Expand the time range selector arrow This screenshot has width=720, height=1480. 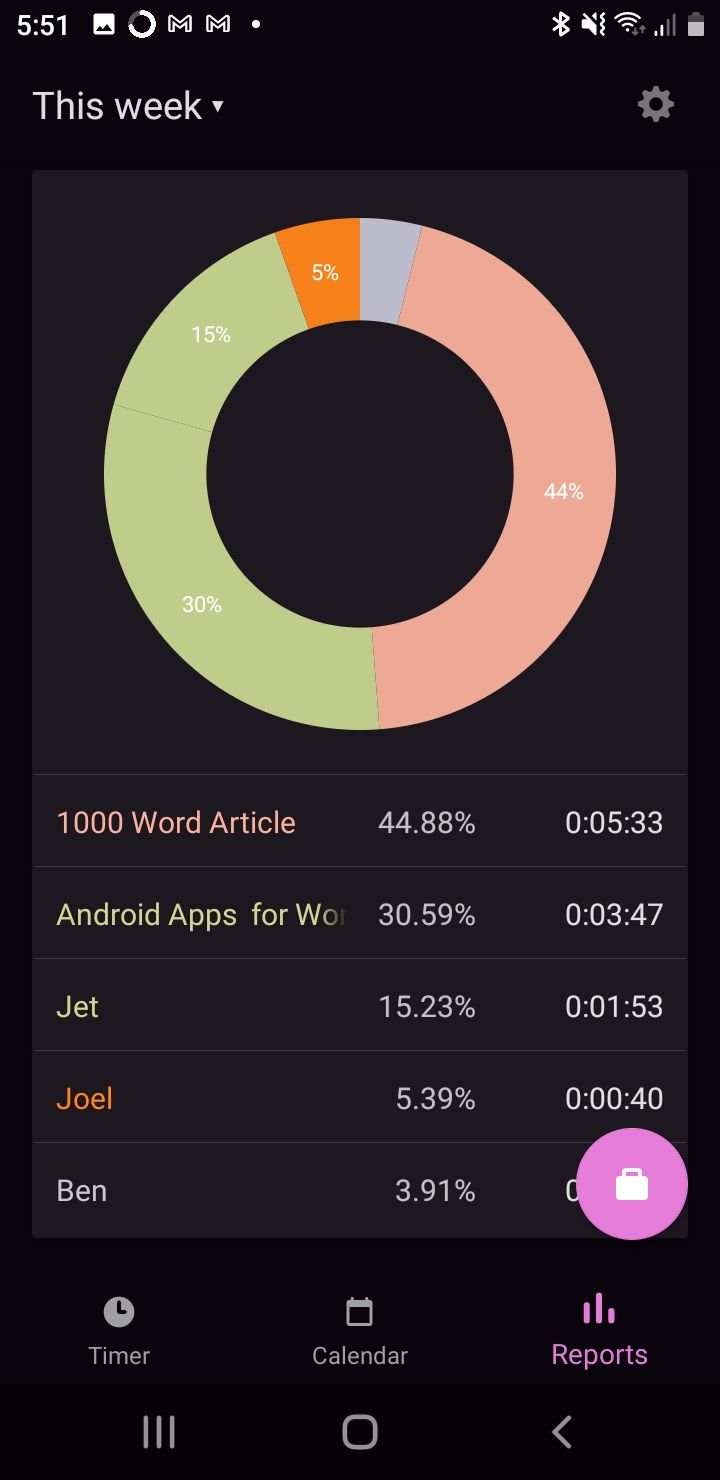[x=218, y=107]
